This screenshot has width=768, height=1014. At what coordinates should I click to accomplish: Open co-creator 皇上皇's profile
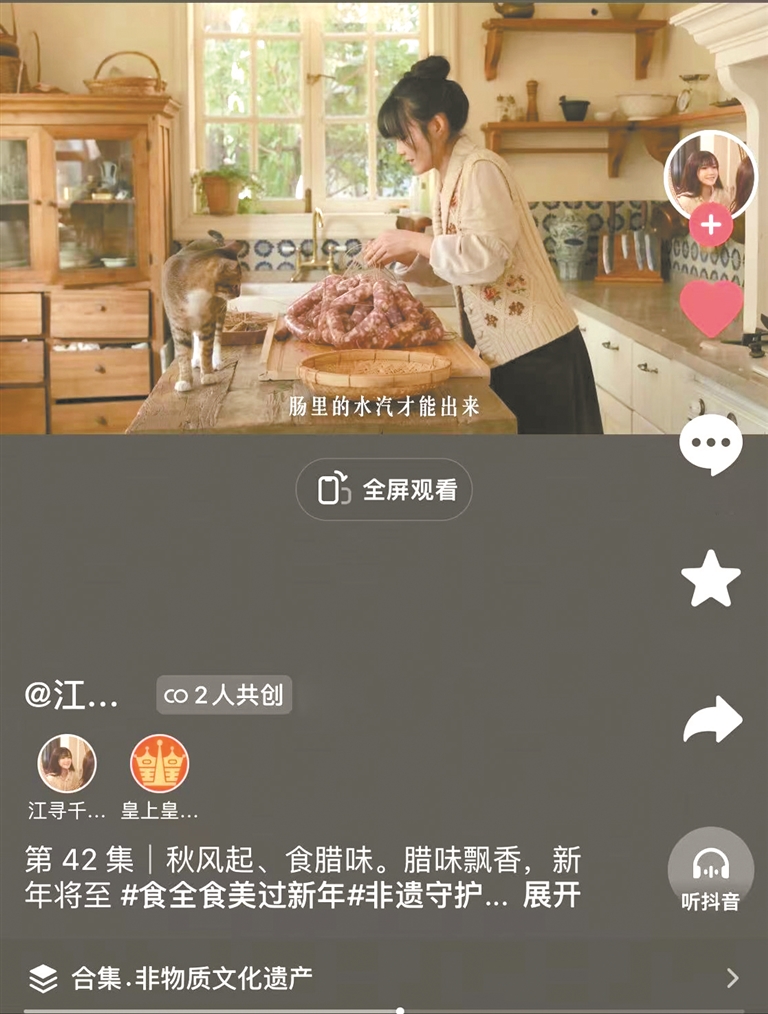(x=159, y=764)
